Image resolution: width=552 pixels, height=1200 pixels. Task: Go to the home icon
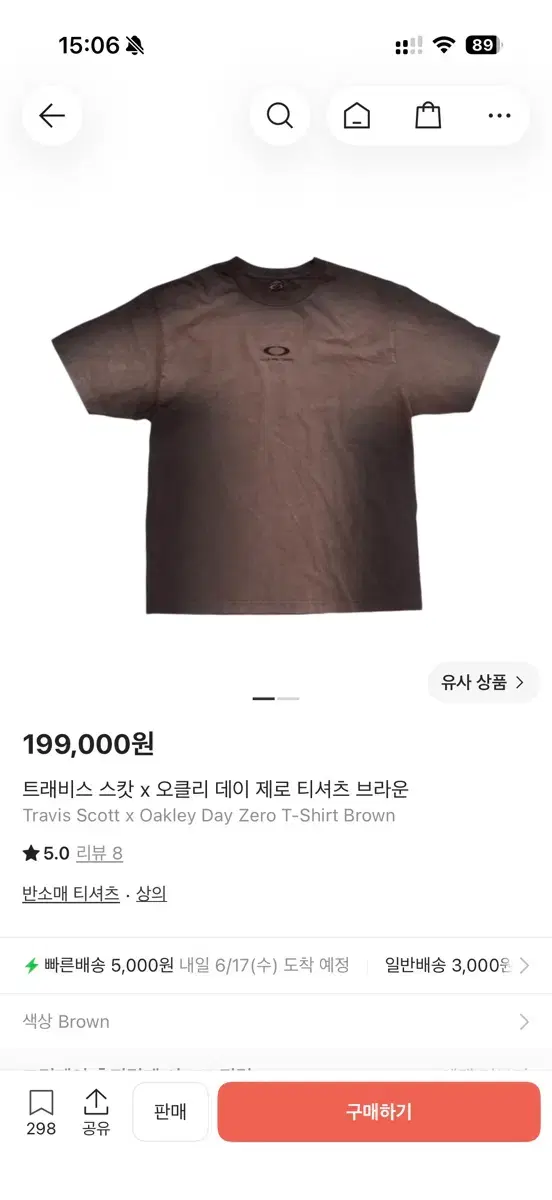[357, 116]
